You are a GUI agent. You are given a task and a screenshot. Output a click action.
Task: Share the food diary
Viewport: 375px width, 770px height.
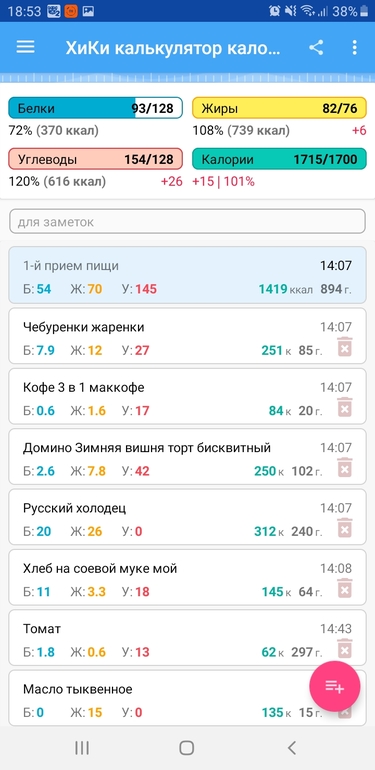(316, 48)
